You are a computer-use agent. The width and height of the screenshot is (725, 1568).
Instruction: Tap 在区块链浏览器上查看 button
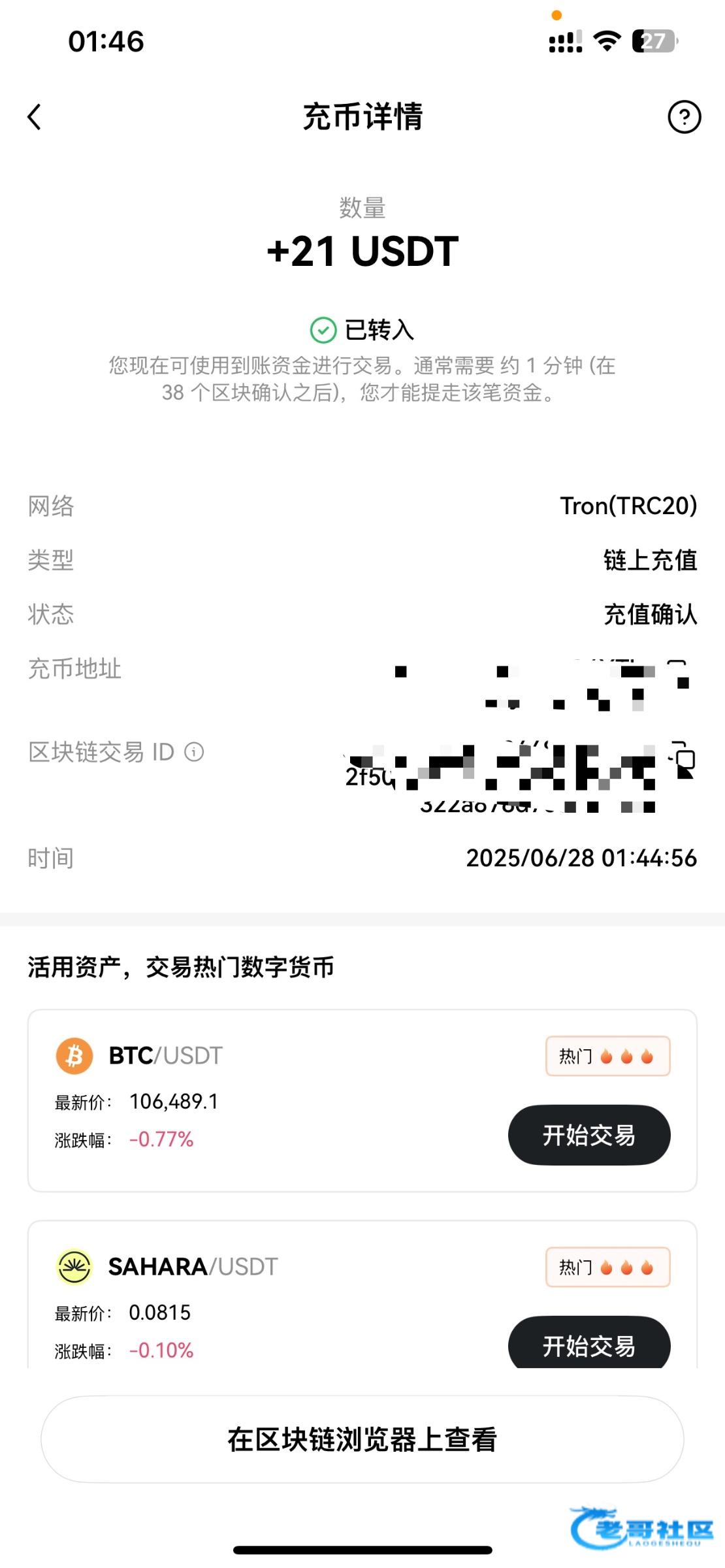[x=362, y=1439]
